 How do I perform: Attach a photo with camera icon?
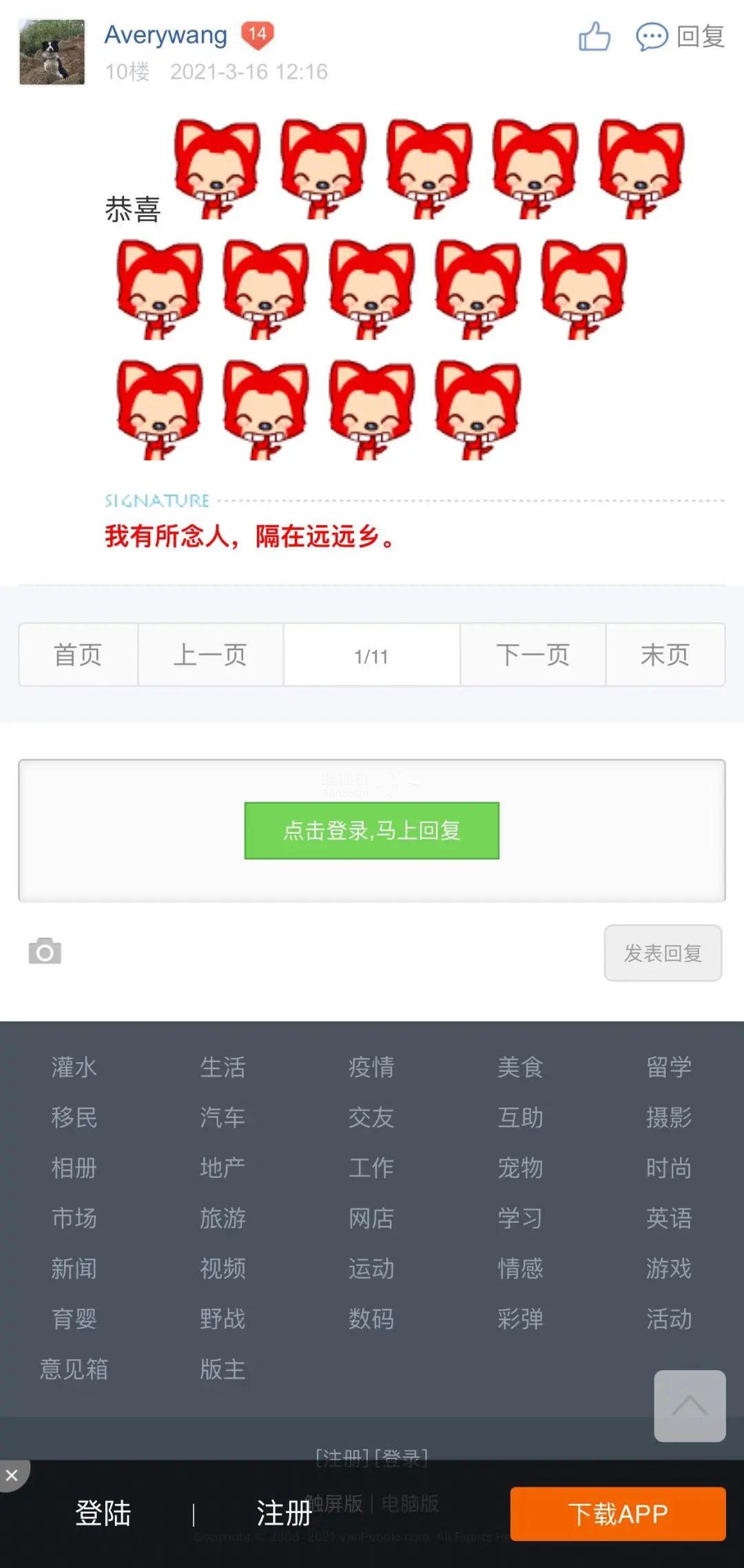tap(45, 951)
